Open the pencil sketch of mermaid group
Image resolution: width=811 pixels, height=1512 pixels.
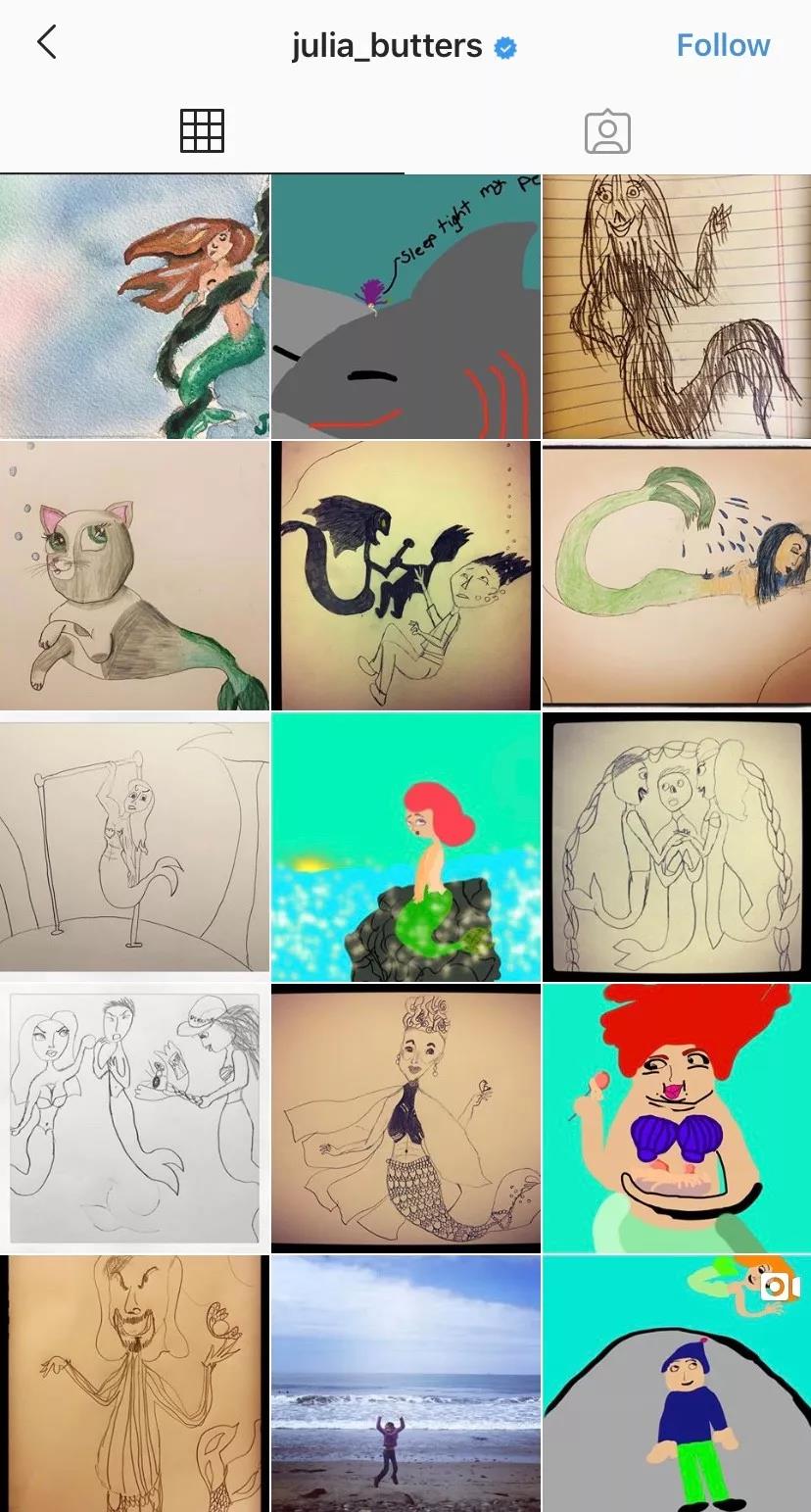pos(134,1117)
